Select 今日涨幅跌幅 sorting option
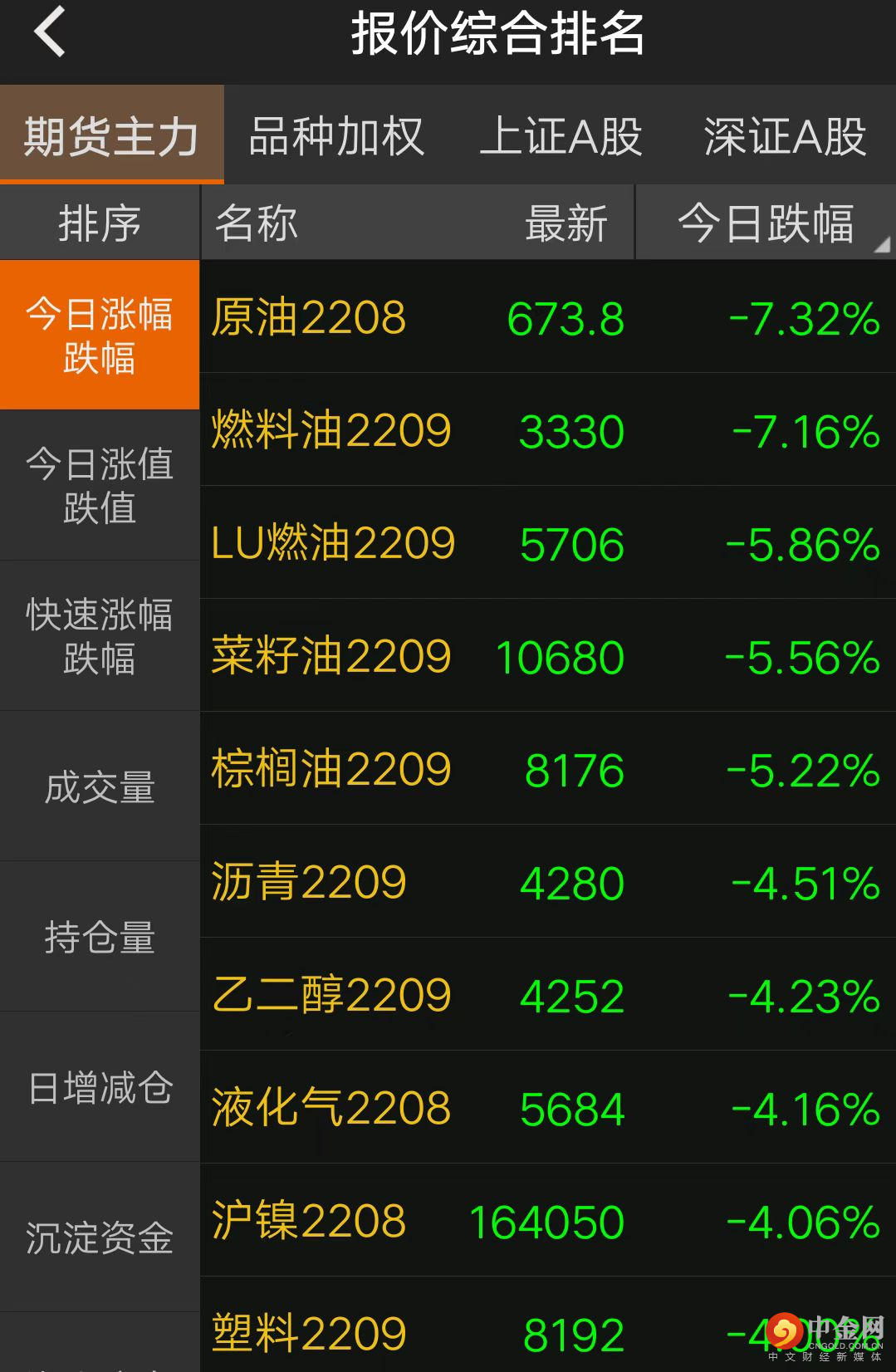The width and height of the screenshot is (896, 1372). (x=100, y=335)
